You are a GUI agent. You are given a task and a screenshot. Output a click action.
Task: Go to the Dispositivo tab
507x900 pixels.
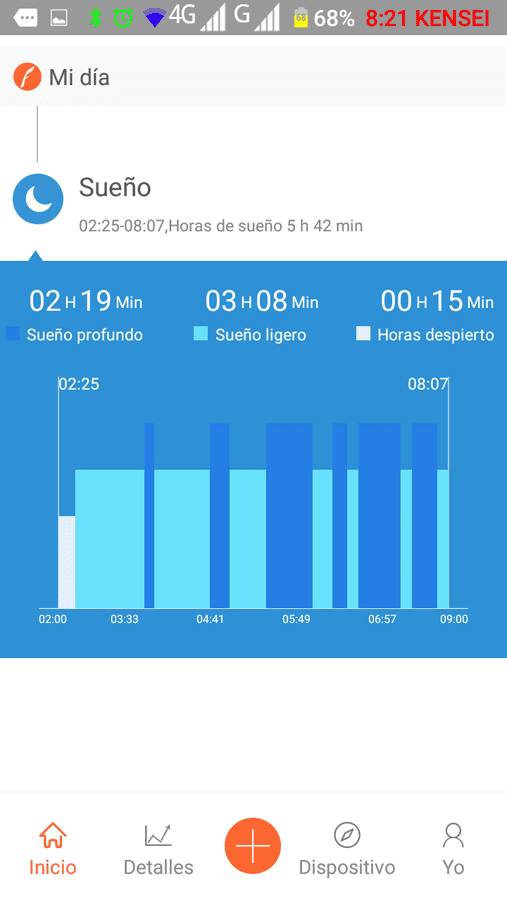coord(347,848)
